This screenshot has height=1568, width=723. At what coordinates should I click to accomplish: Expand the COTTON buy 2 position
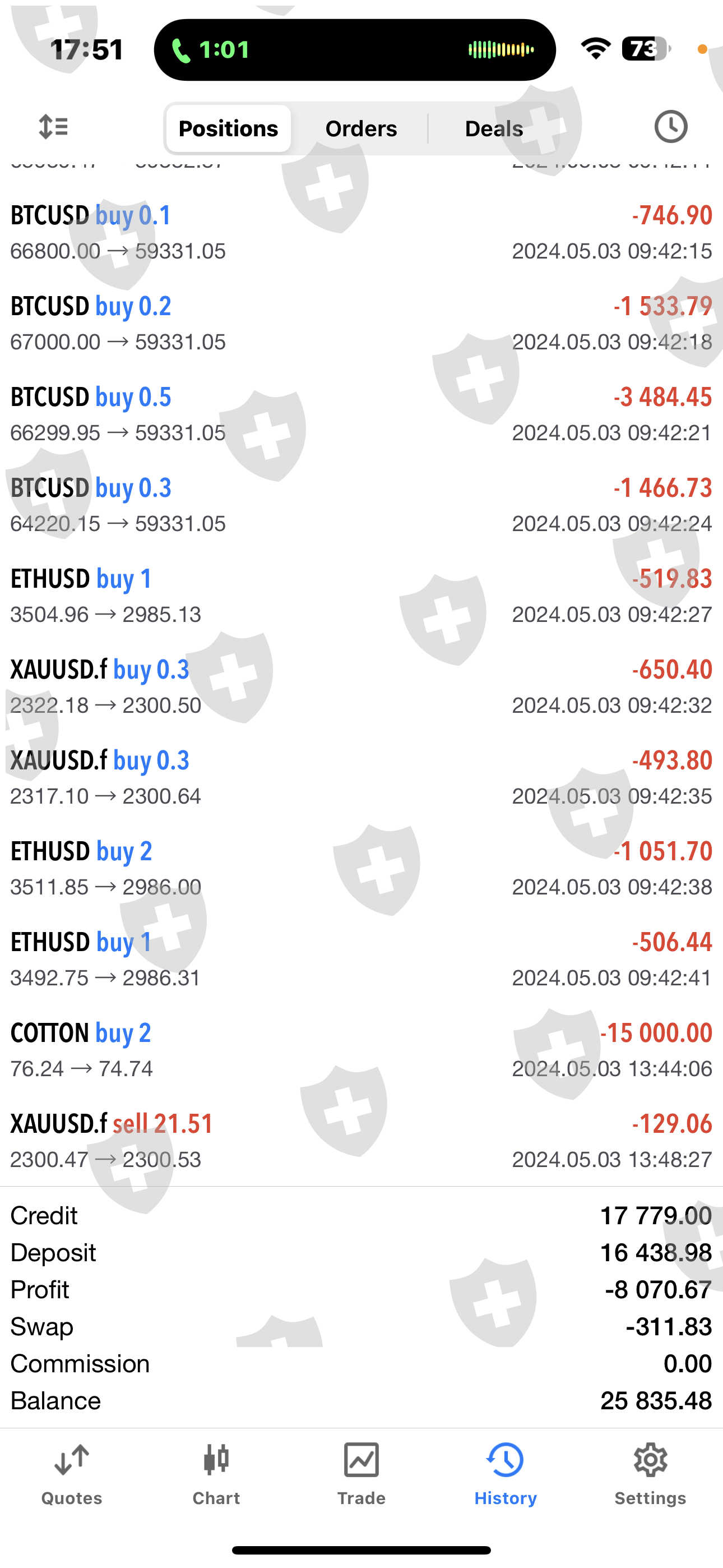point(361,1050)
